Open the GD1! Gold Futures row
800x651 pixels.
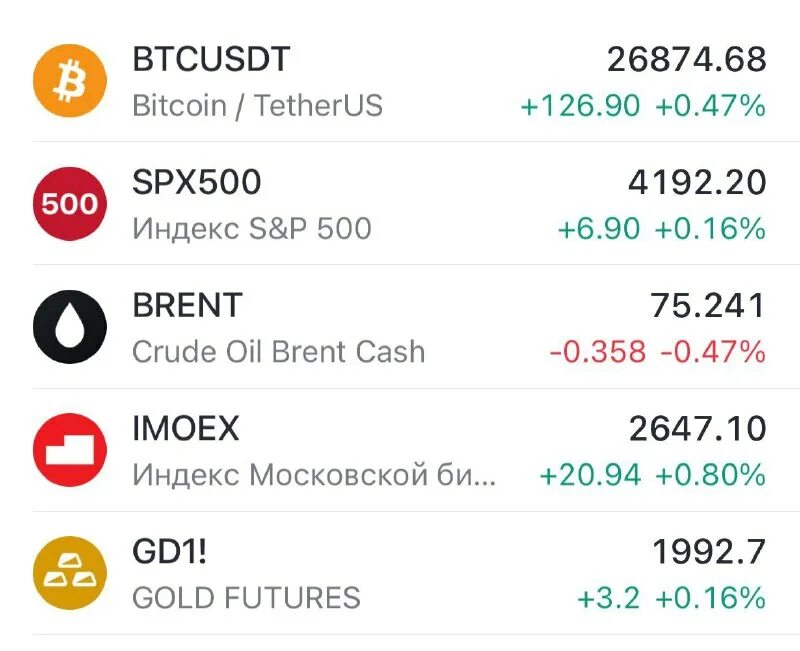coord(400,574)
